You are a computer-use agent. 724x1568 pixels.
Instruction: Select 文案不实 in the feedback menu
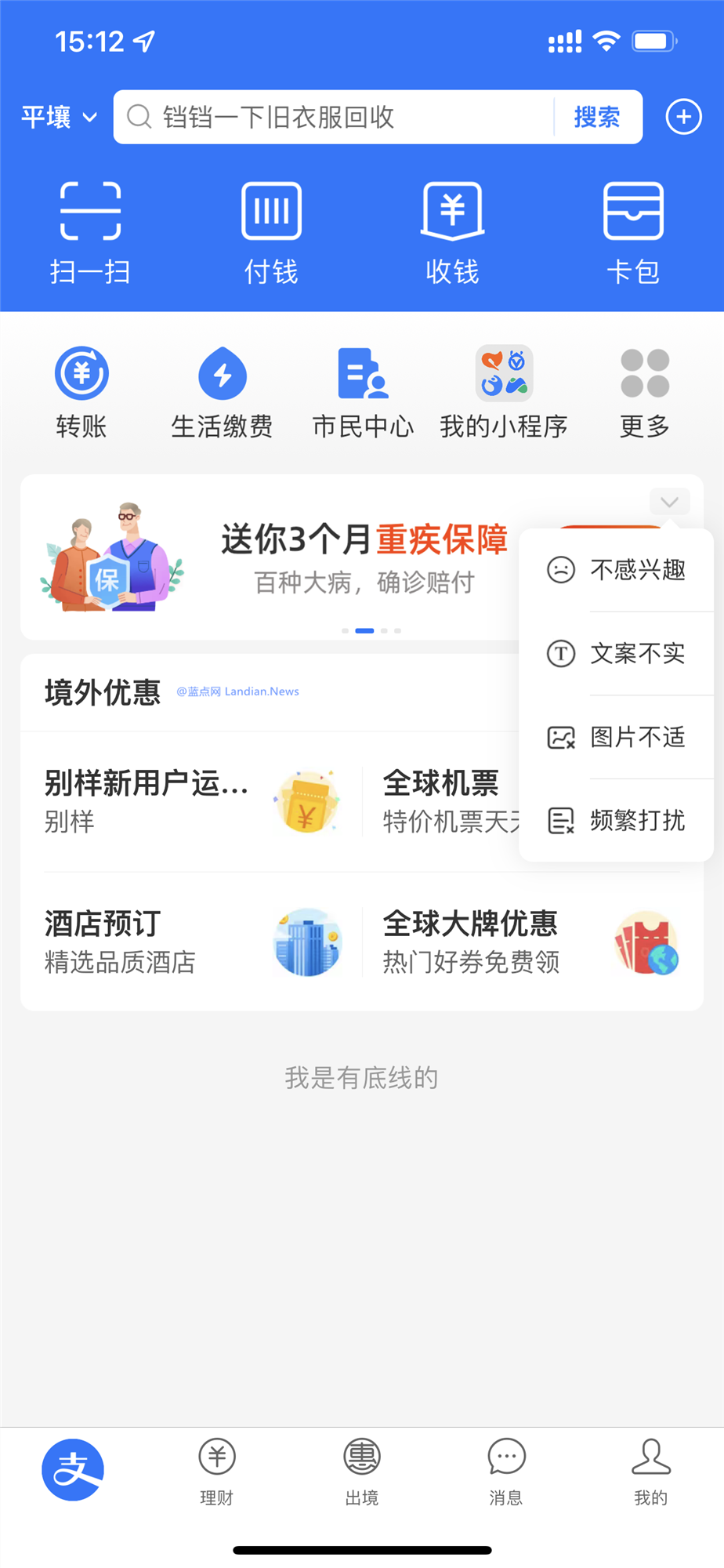pyautogui.click(x=617, y=653)
